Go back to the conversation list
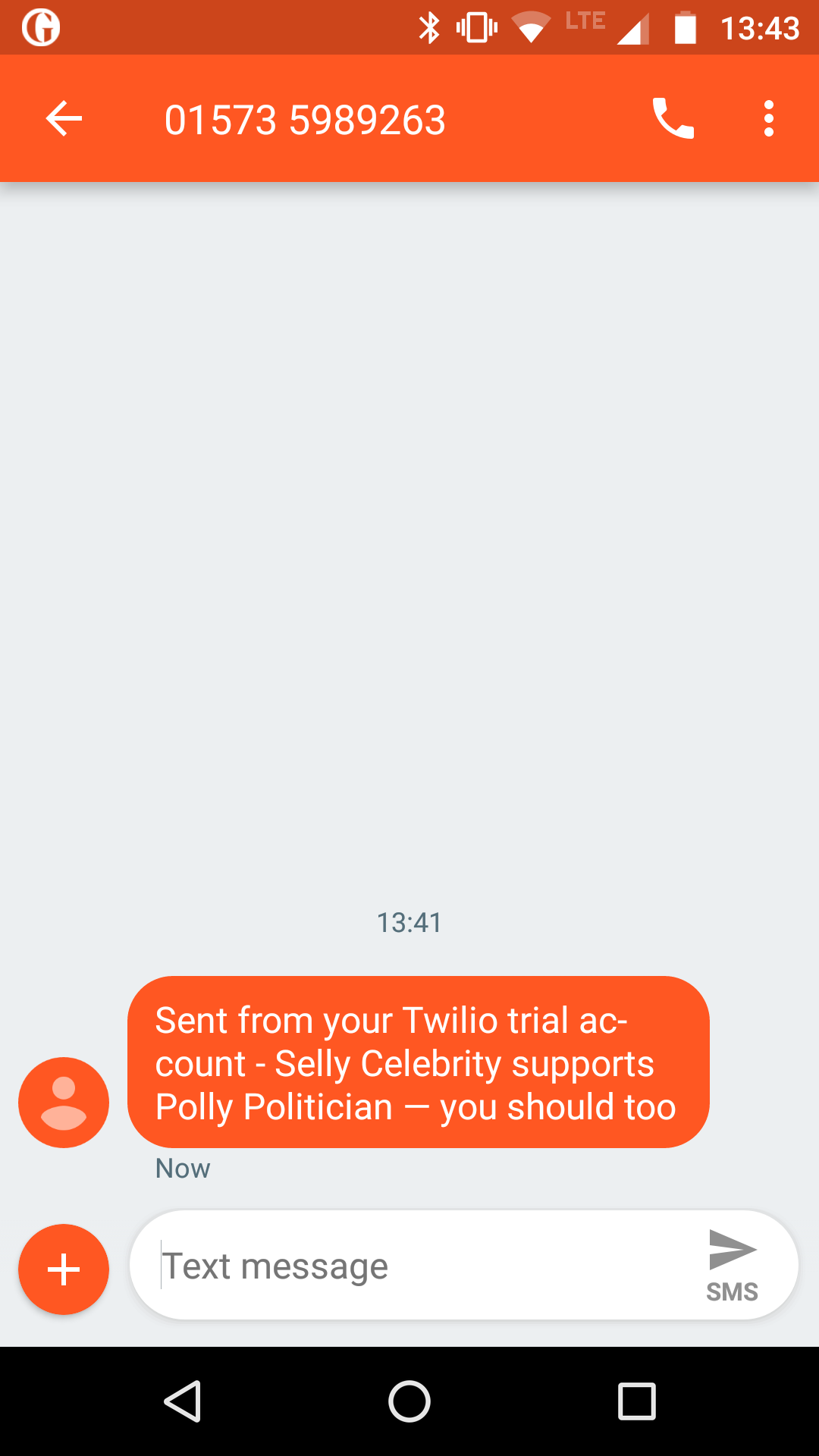Screen dimensions: 819x1456 (64, 119)
